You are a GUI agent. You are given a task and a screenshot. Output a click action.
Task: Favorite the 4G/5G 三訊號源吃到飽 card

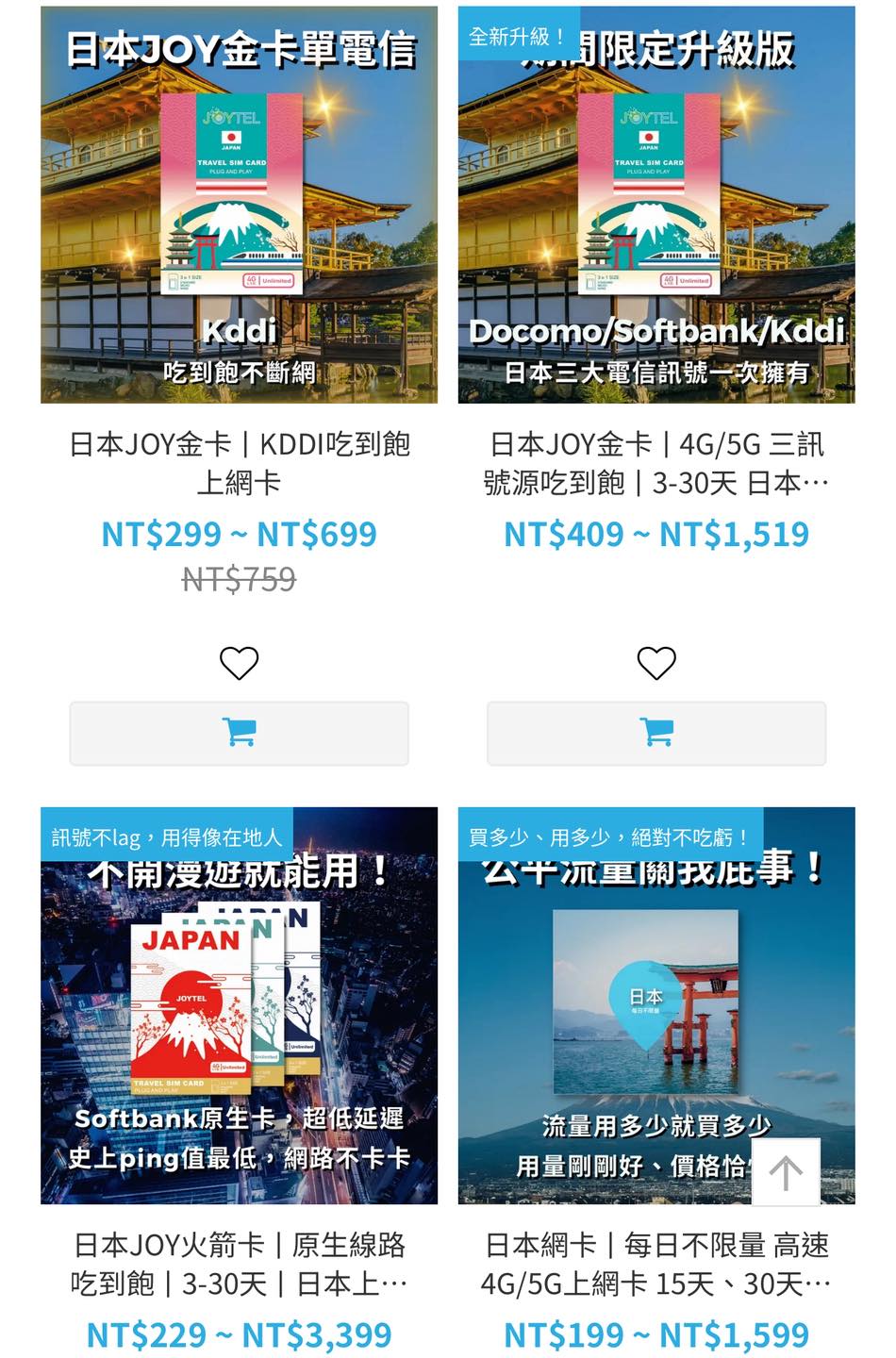coord(656,663)
